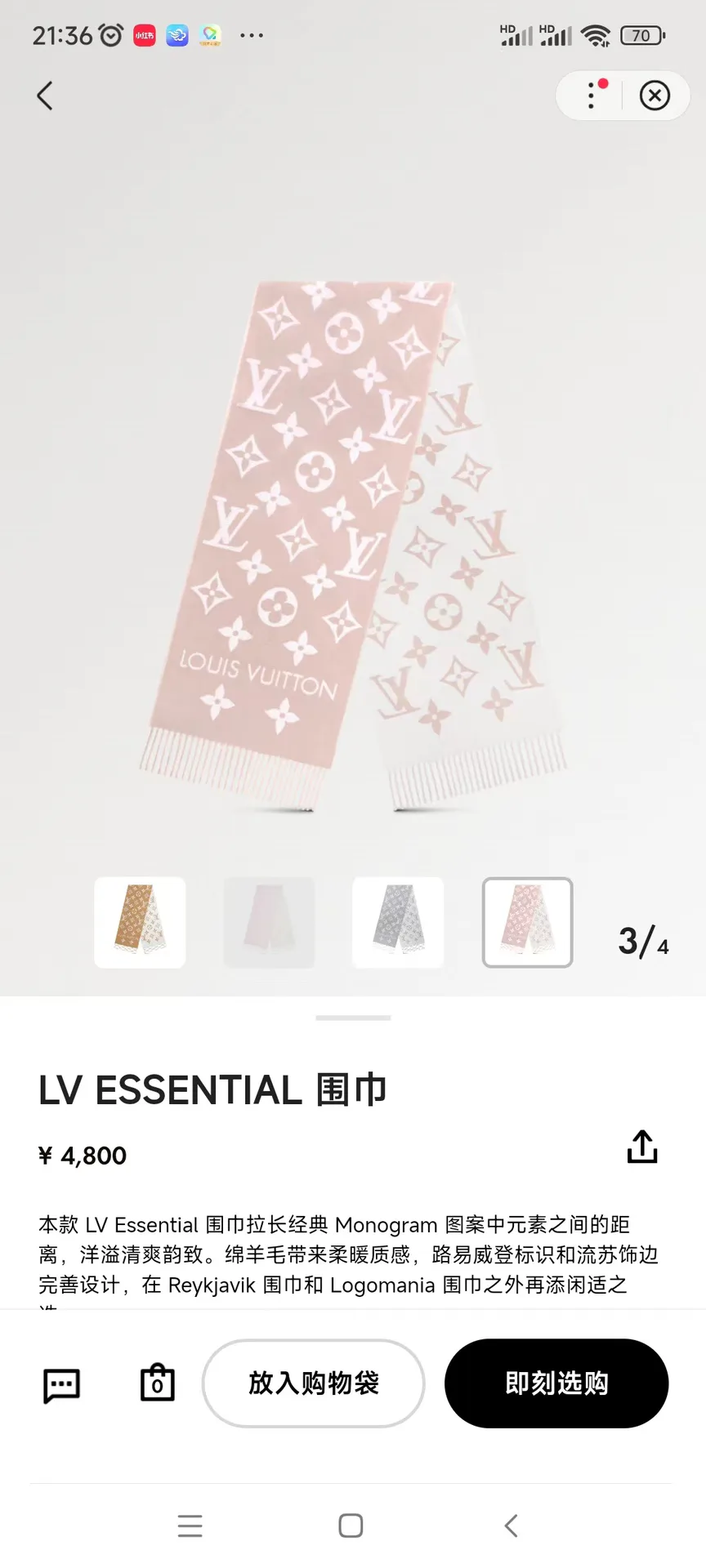Image resolution: width=706 pixels, height=1568 pixels.
Task: Open recent apps from the navigation bar
Action: [x=190, y=1526]
